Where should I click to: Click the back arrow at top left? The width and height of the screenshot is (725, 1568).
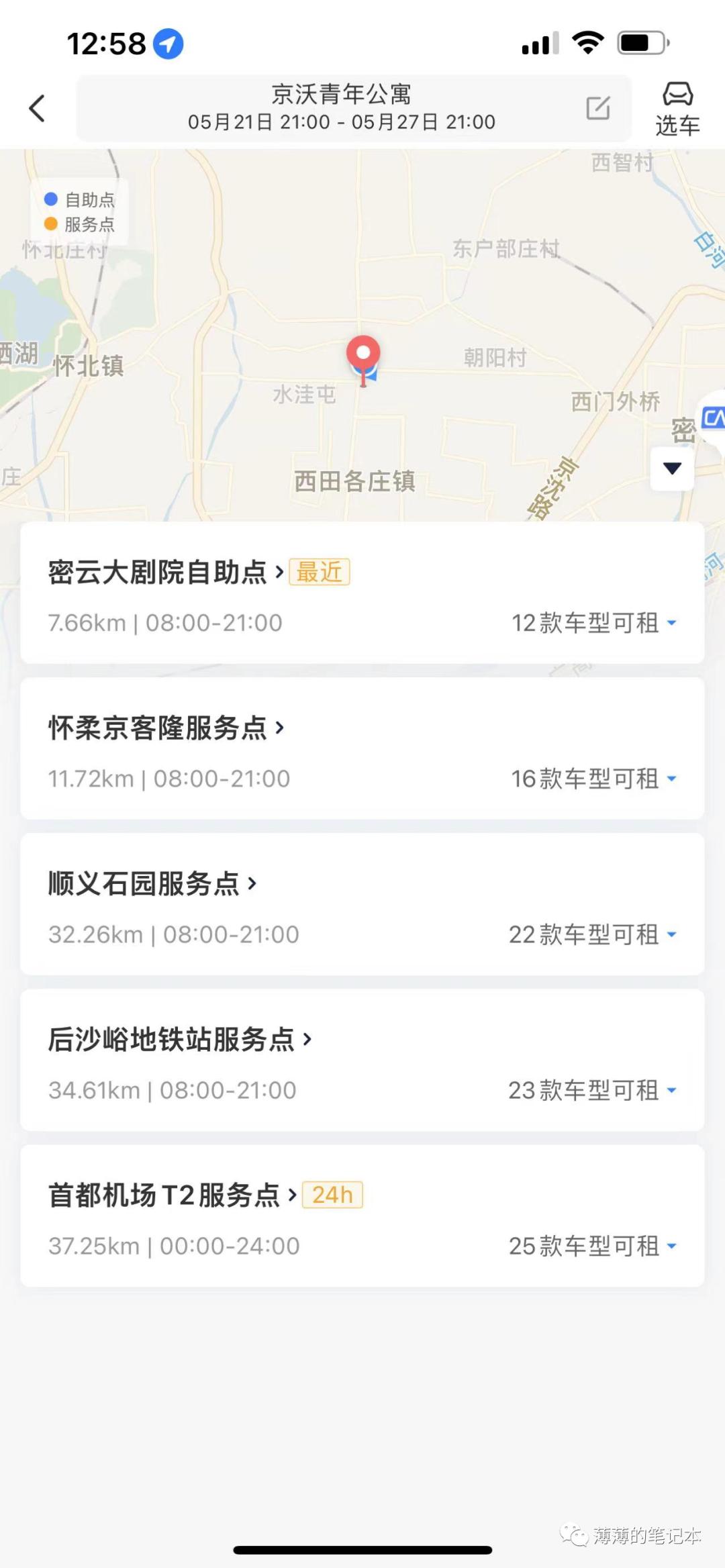(38, 107)
